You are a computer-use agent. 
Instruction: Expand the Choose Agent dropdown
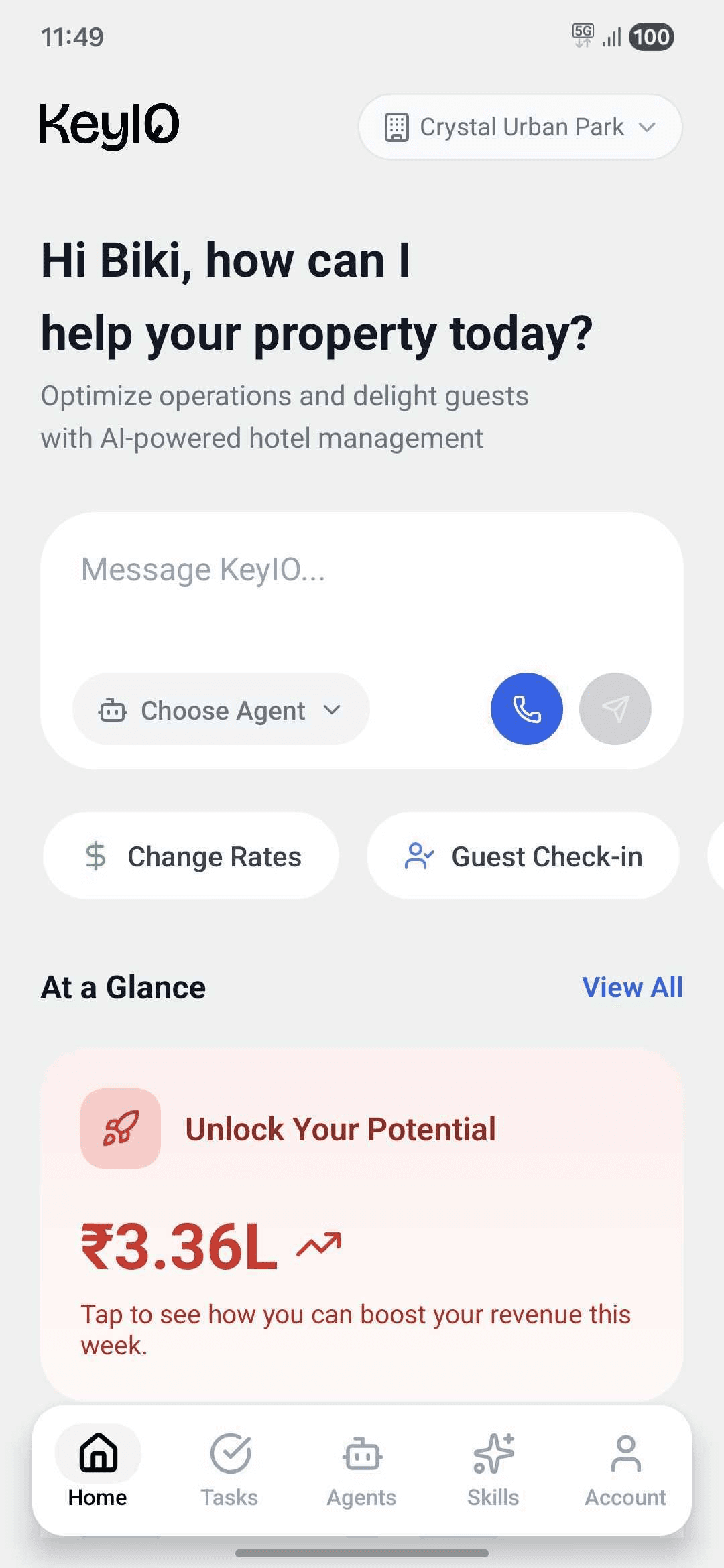pos(221,710)
